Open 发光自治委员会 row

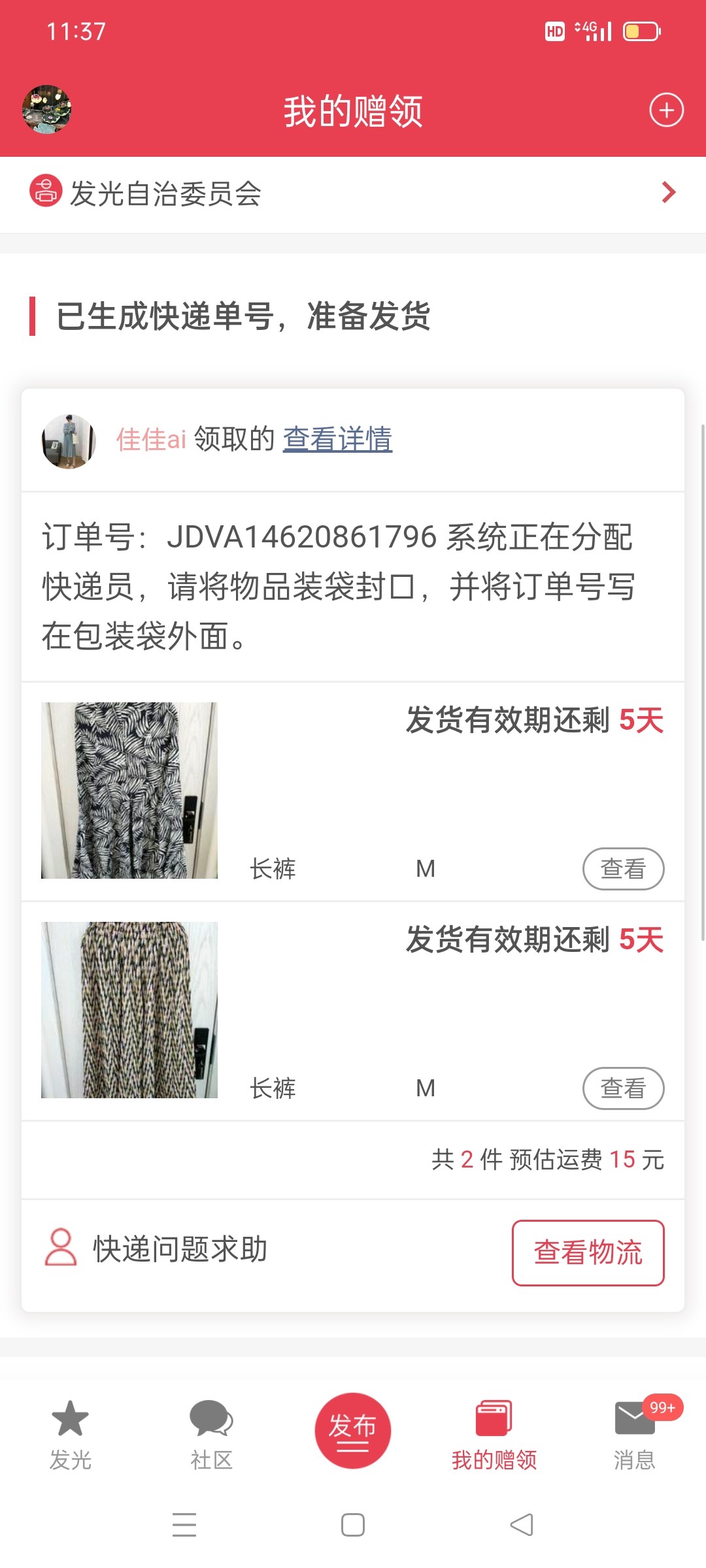(x=353, y=193)
